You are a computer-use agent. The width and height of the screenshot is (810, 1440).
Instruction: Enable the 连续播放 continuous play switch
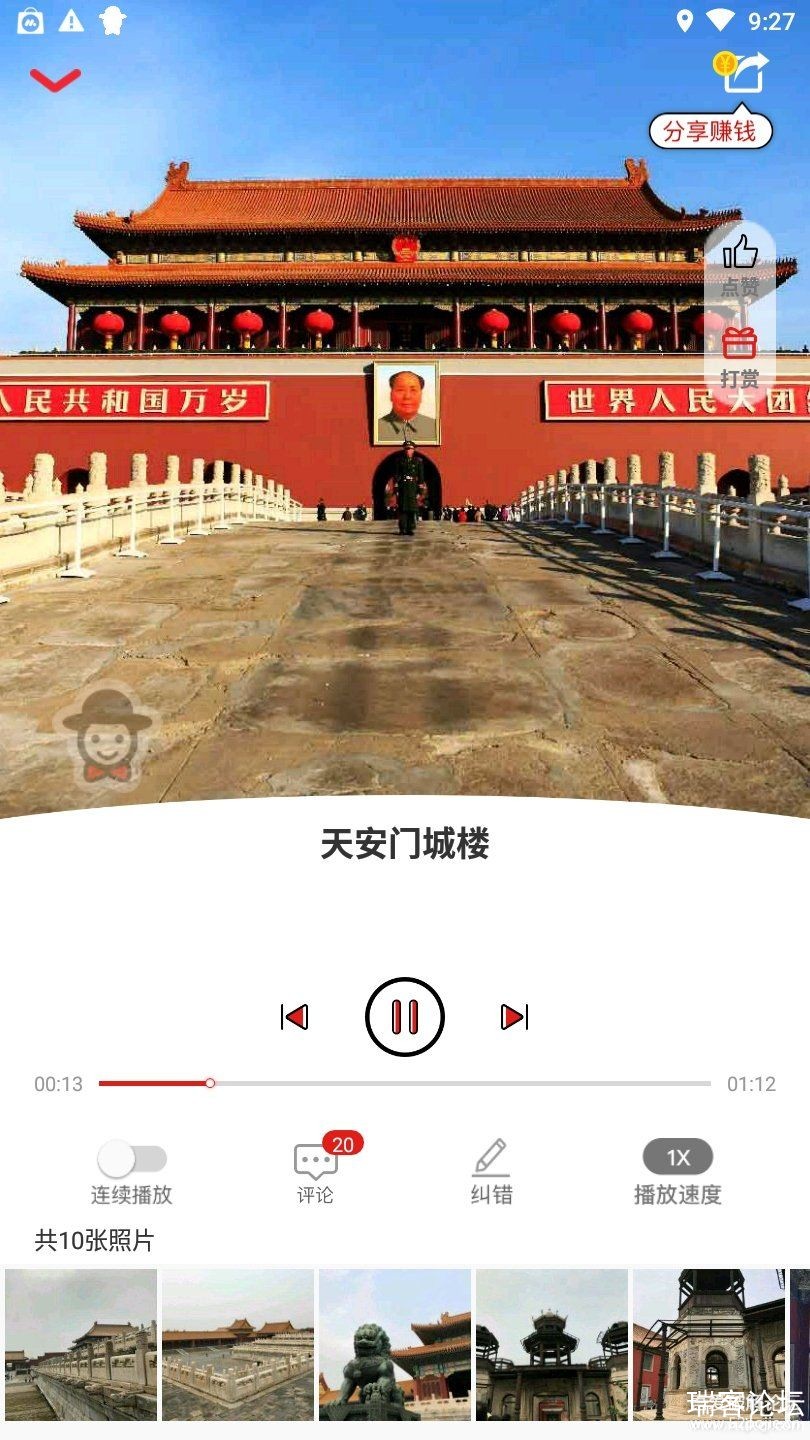coord(132,1160)
